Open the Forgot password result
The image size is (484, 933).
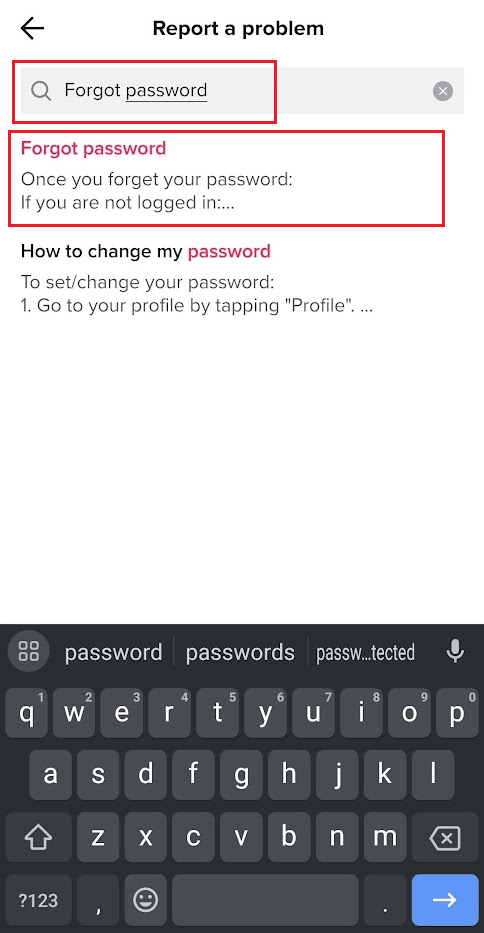(x=226, y=177)
